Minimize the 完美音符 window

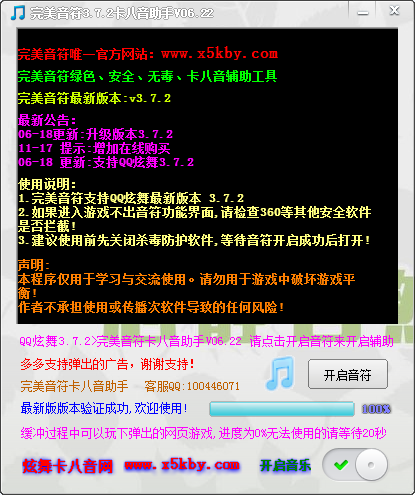[363, 13]
